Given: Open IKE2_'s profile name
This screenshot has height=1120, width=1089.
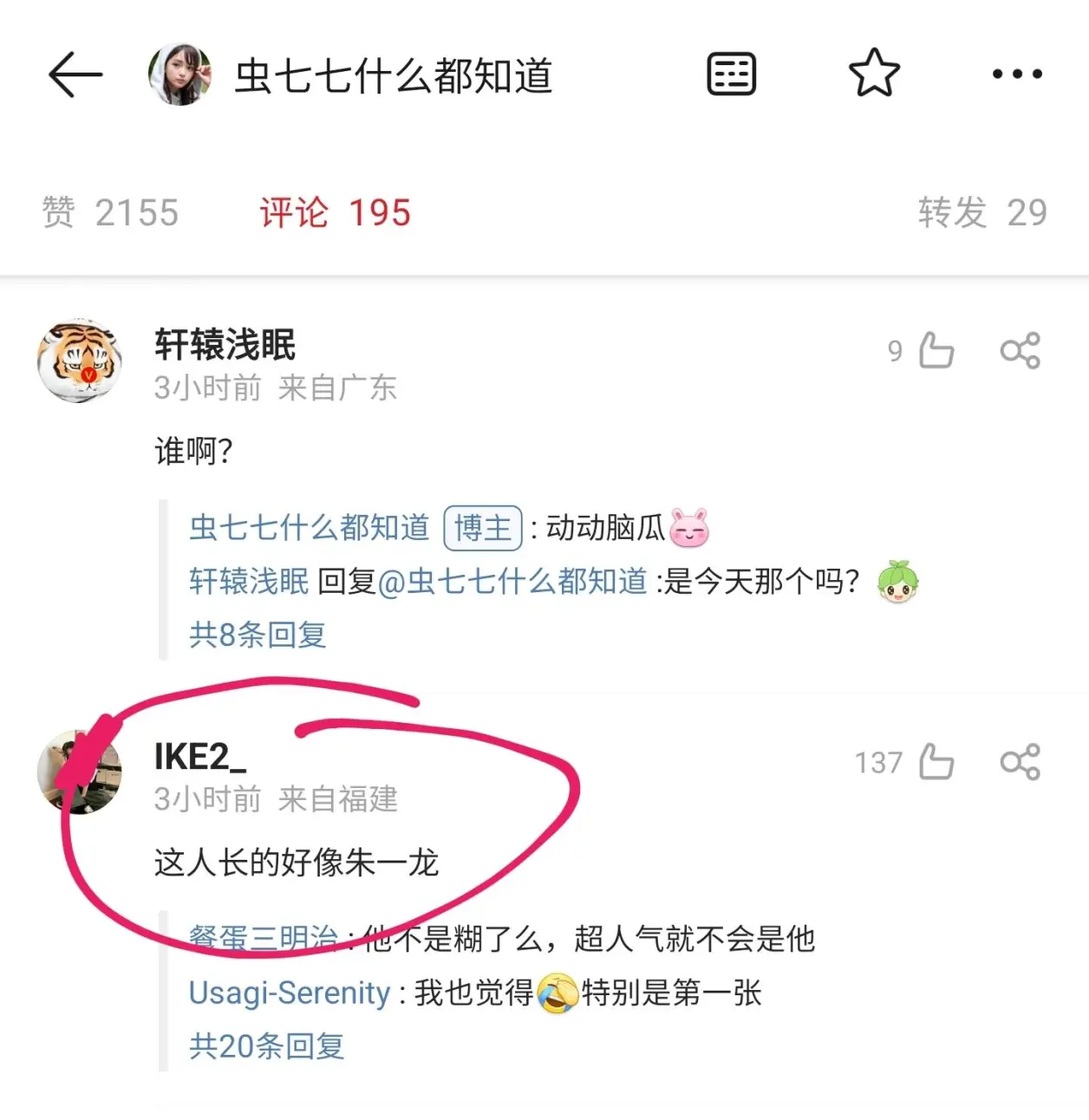Looking at the screenshot, I should coord(200,757).
